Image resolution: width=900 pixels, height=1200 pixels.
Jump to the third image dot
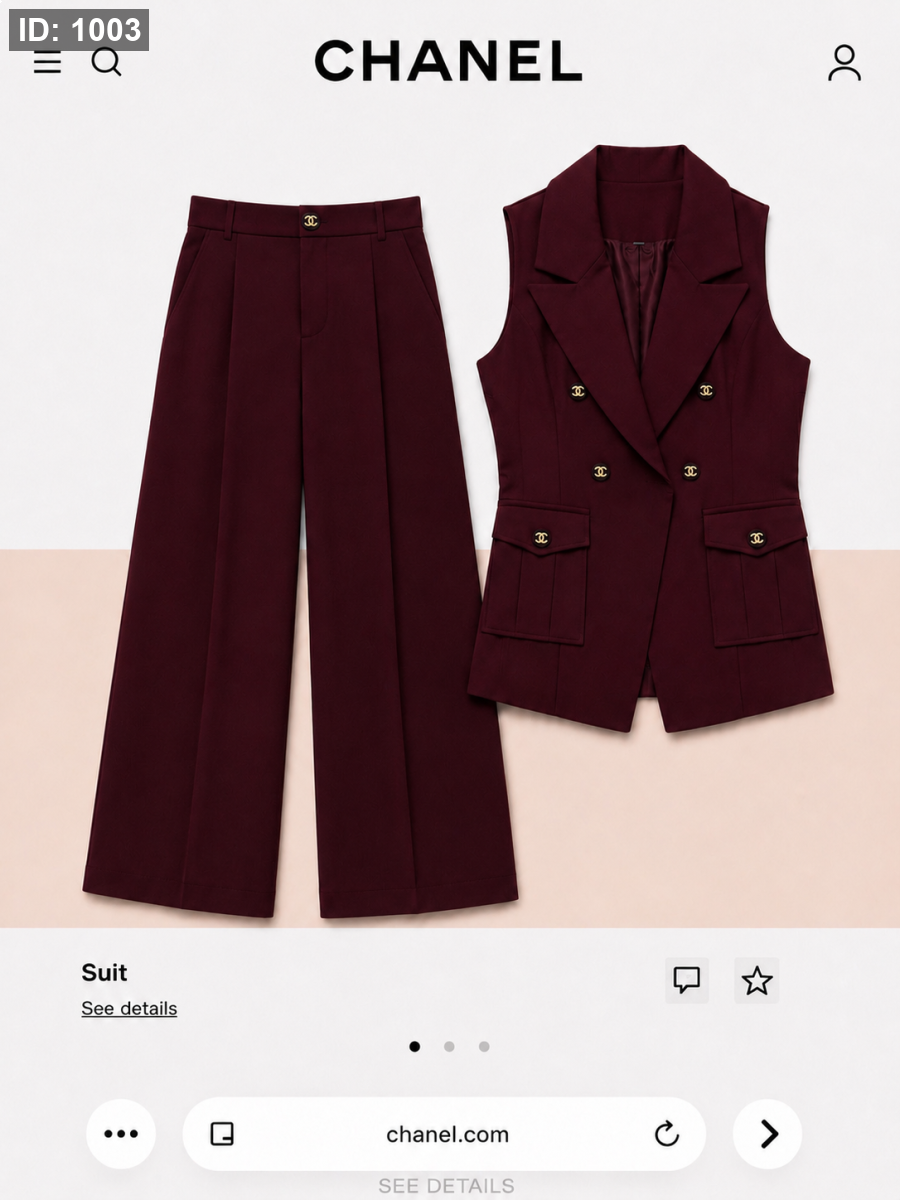484,1047
